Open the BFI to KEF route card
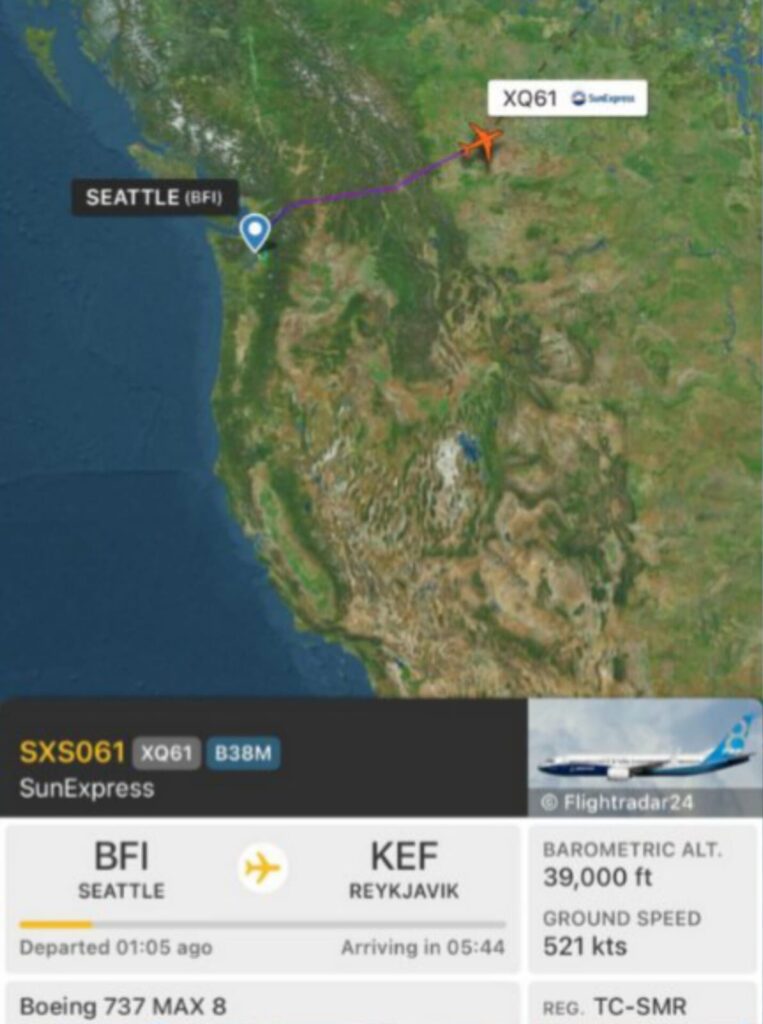The height and width of the screenshot is (1024, 763). [262, 897]
